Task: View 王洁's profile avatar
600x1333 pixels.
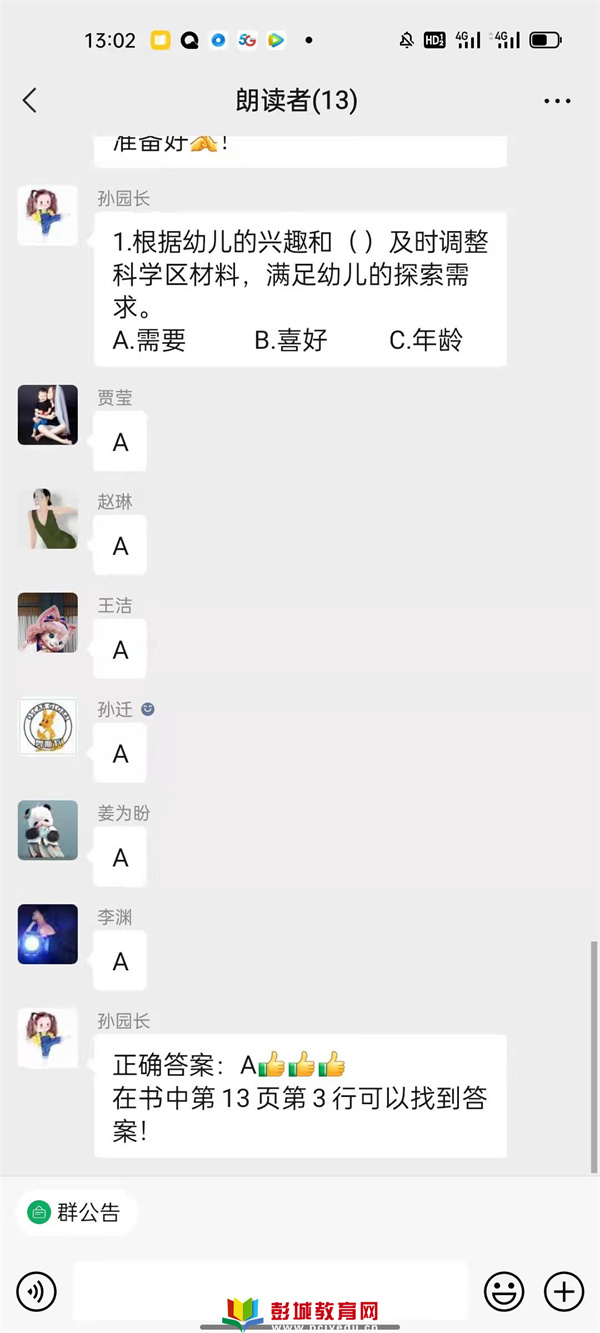Action: pyautogui.click(x=48, y=623)
